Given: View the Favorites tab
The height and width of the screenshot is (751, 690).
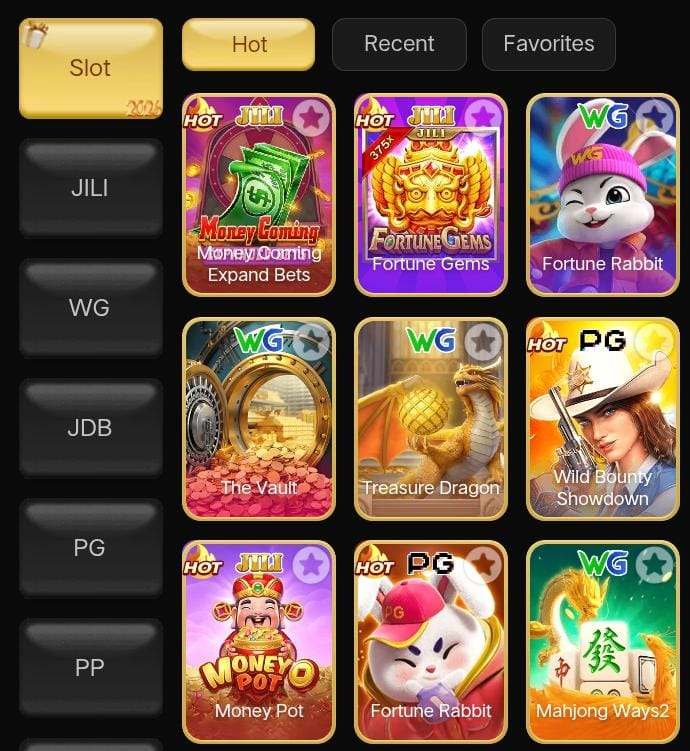Looking at the screenshot, I should [x=548, y=44].
